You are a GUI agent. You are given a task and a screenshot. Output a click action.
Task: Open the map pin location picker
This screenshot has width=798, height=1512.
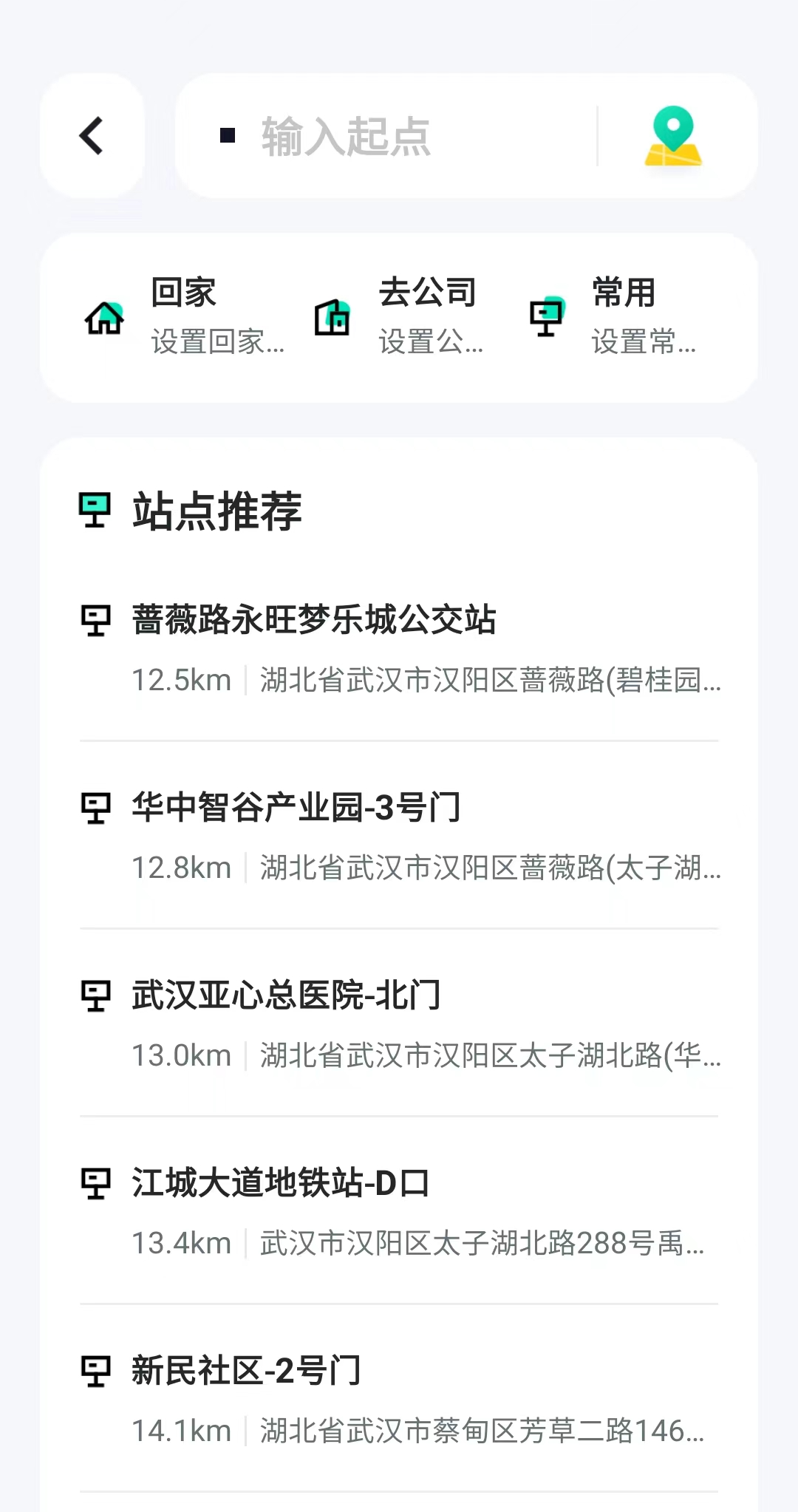[673, 136]
